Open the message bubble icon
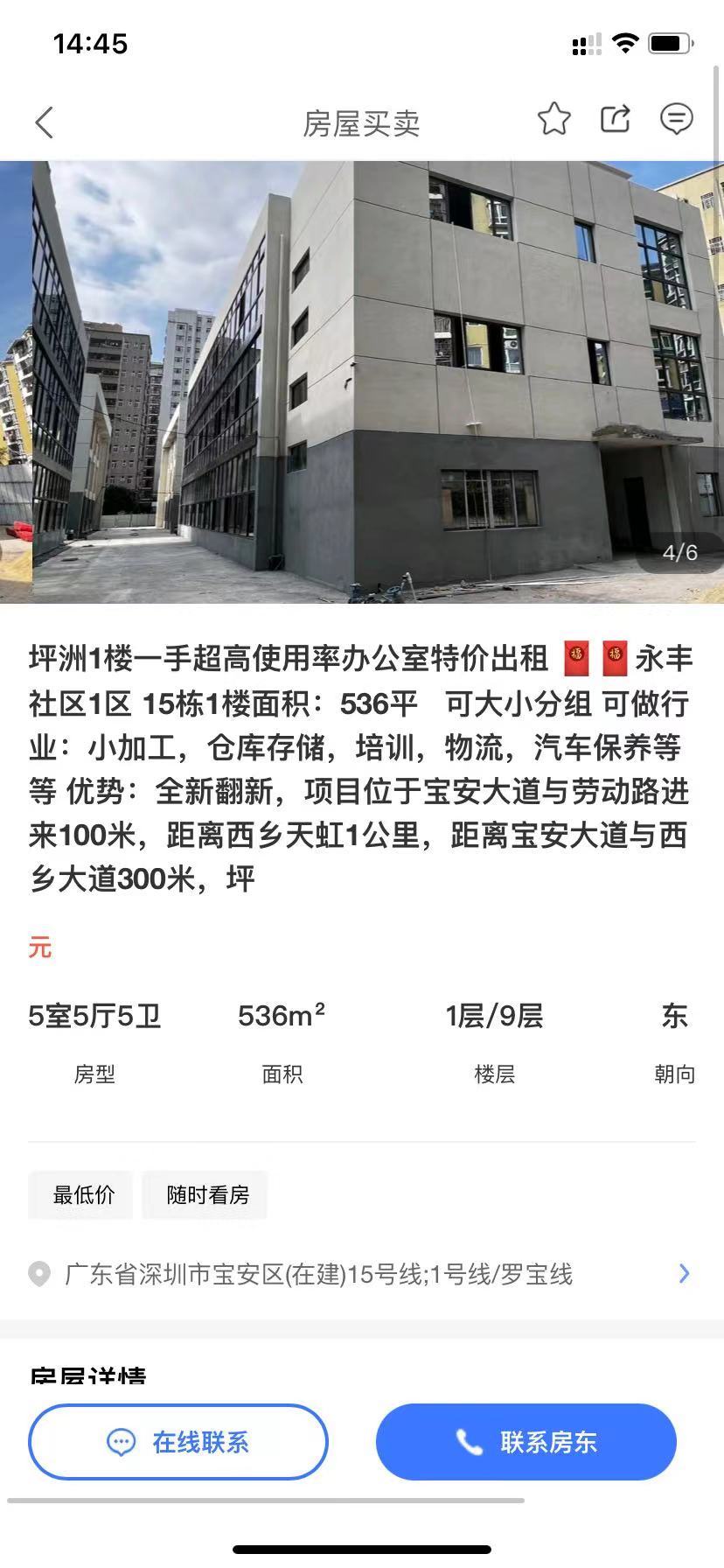Viewport: 724px width, 1568px height. pyautogui.click(x=676, y=119)
